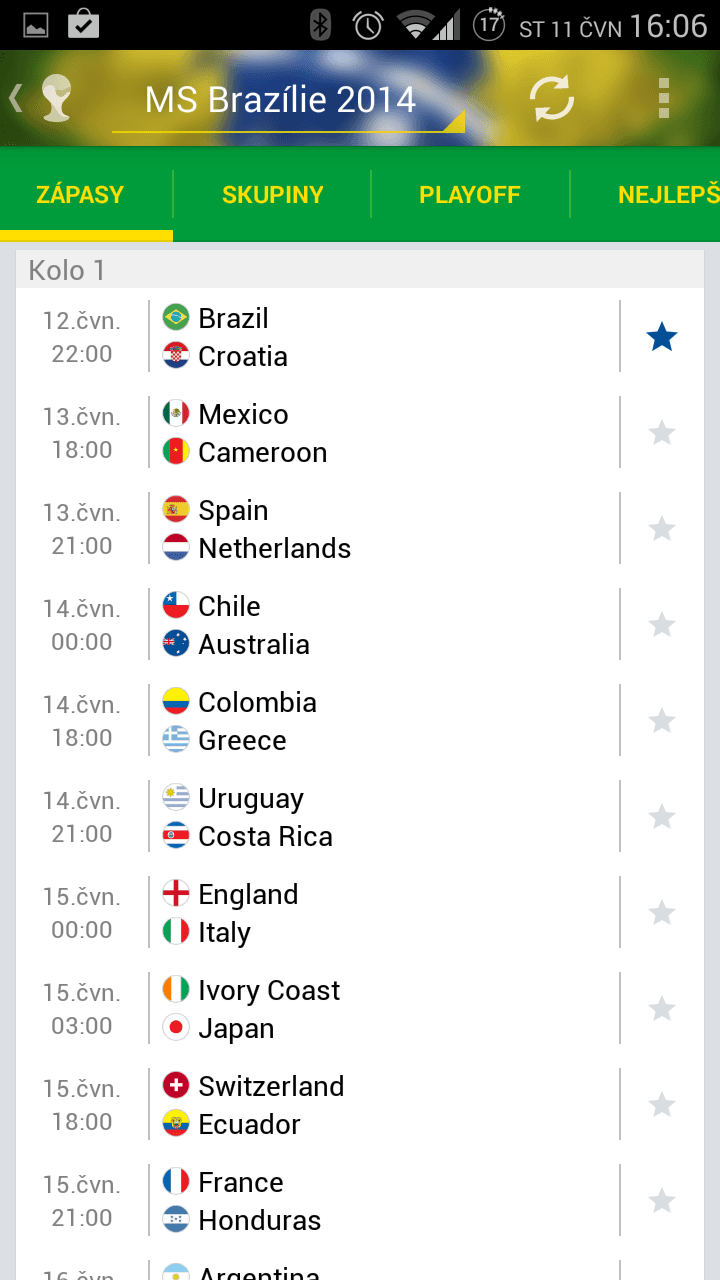720x1280 pixels.
Task: Tap the Kolo 1 section header
Action: click(67, 270)
